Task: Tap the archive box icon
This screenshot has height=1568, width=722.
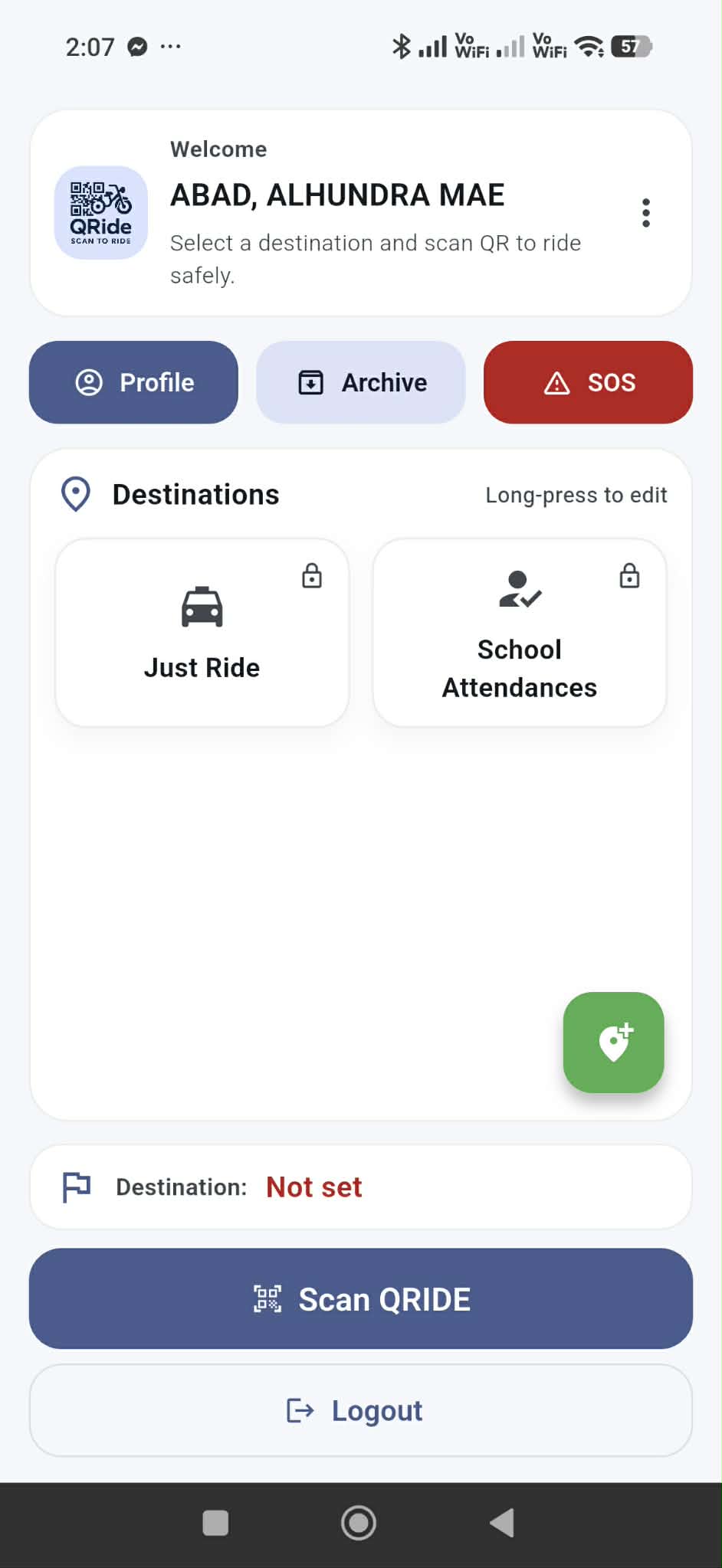Action: 310,381
